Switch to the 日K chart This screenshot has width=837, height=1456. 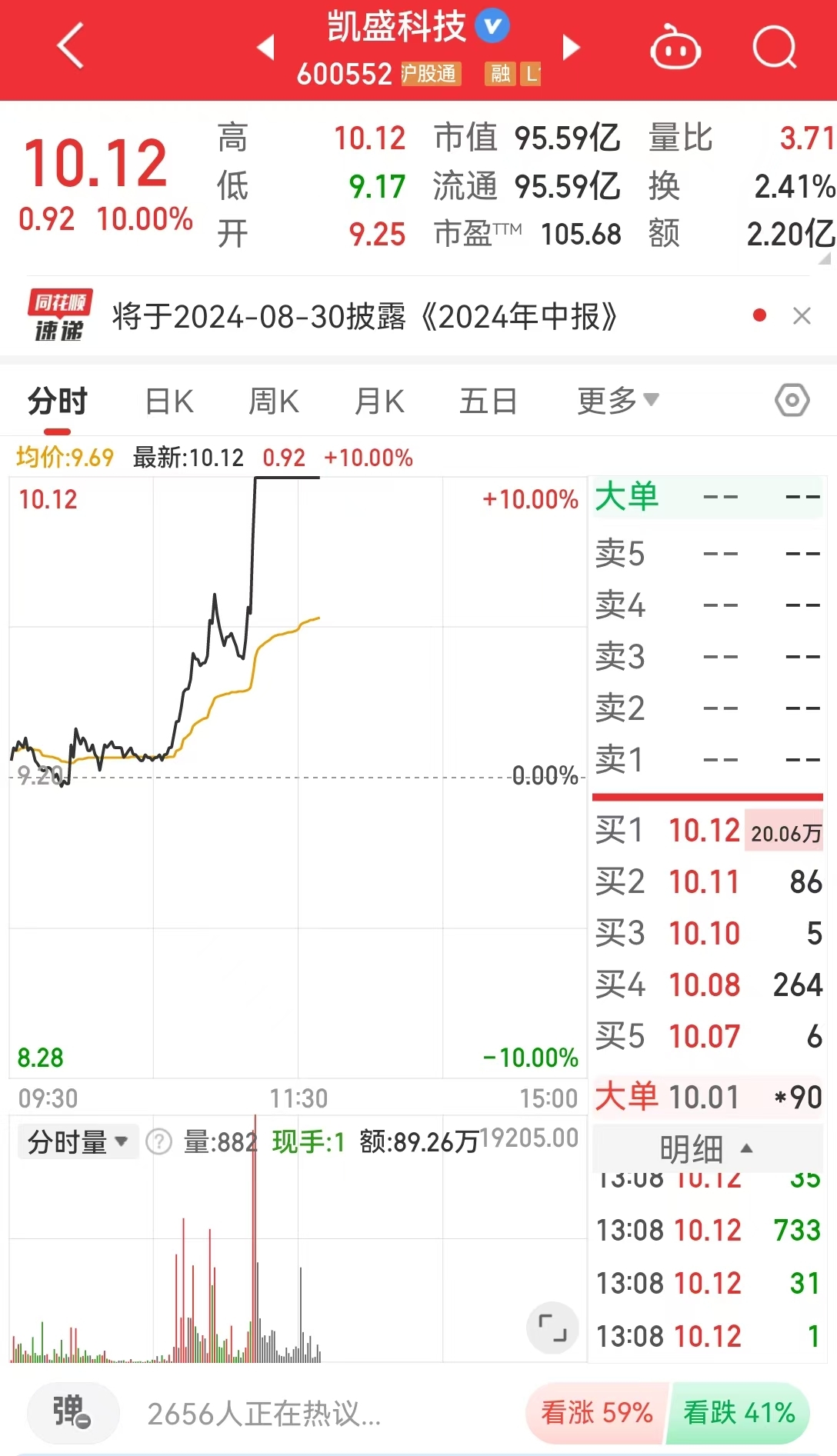coord(169,401)
